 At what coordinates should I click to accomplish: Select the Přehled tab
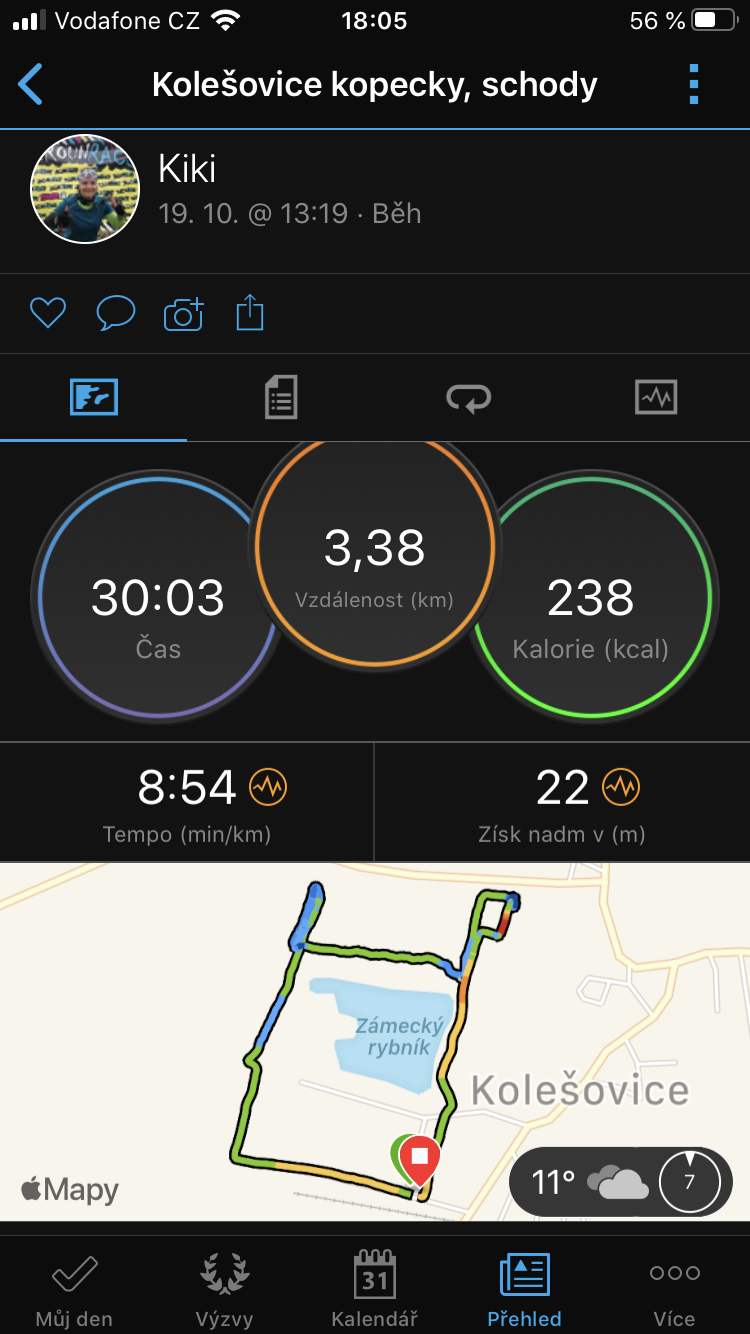[525, 1290]
